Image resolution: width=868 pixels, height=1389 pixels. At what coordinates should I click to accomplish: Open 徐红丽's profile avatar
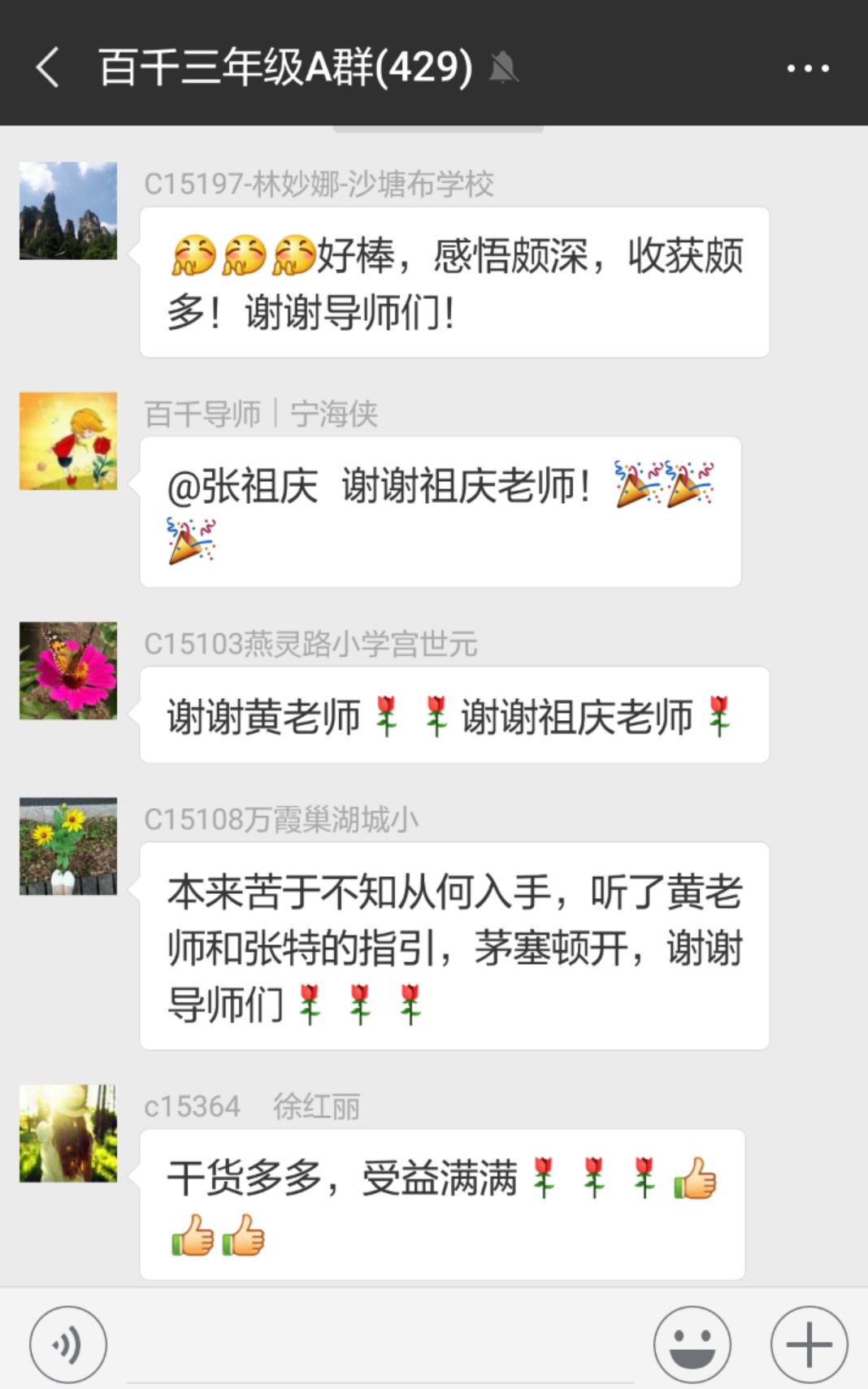click(x=68, y=1133)
